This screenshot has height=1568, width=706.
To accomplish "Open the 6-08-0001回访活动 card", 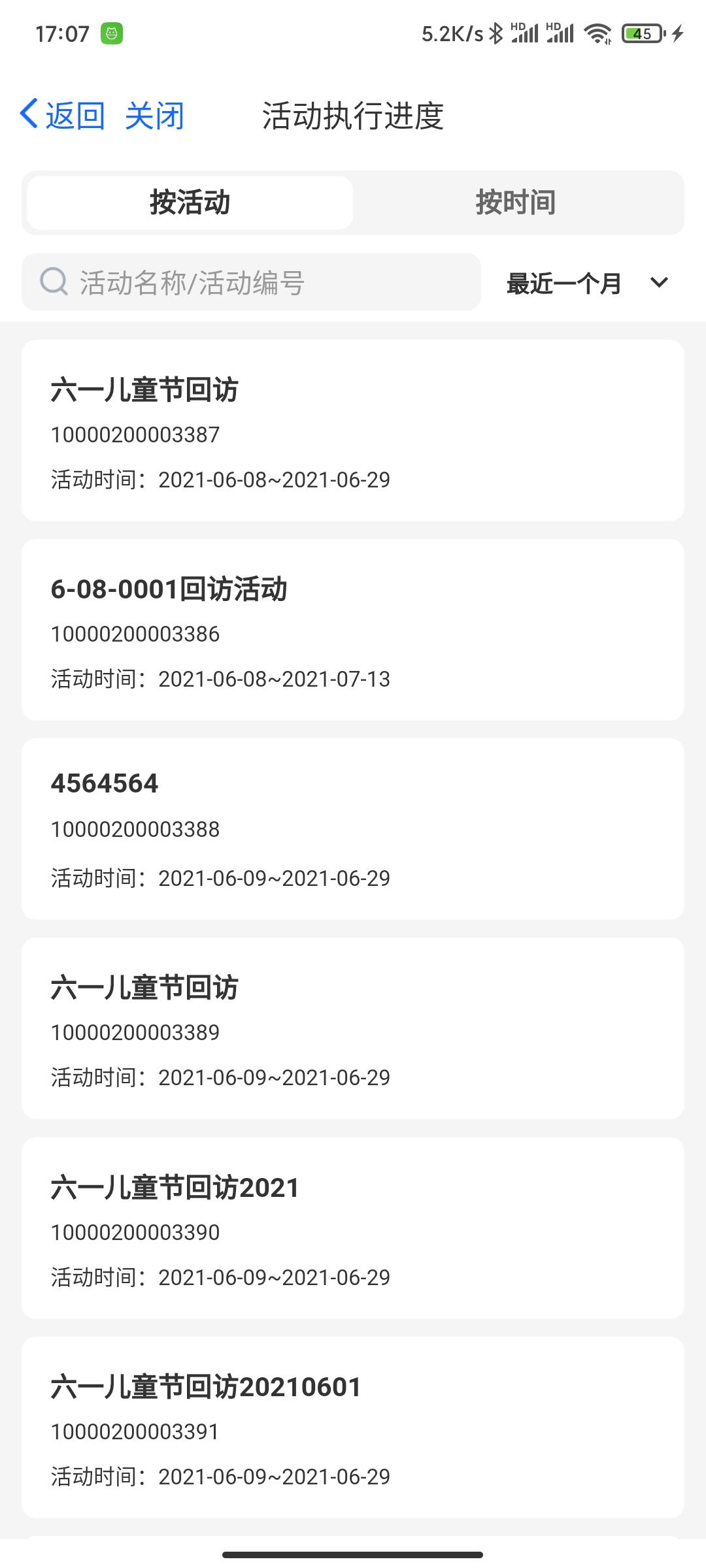I will 353,630.
